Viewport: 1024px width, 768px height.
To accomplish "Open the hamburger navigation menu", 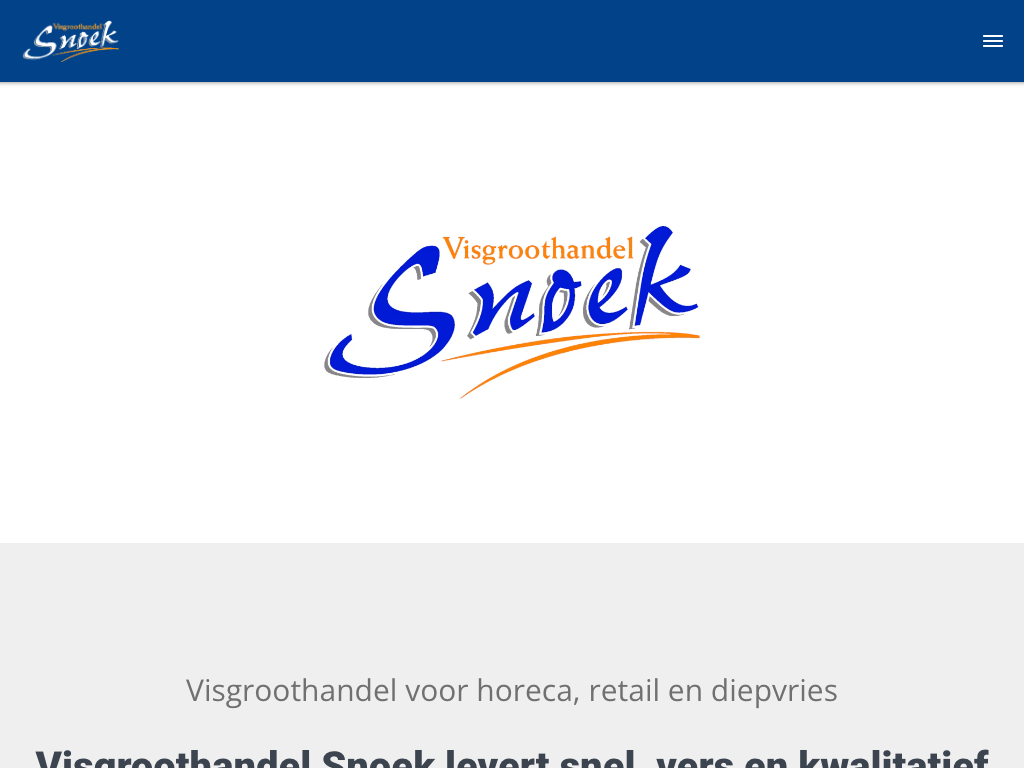I will pos(992,41).
